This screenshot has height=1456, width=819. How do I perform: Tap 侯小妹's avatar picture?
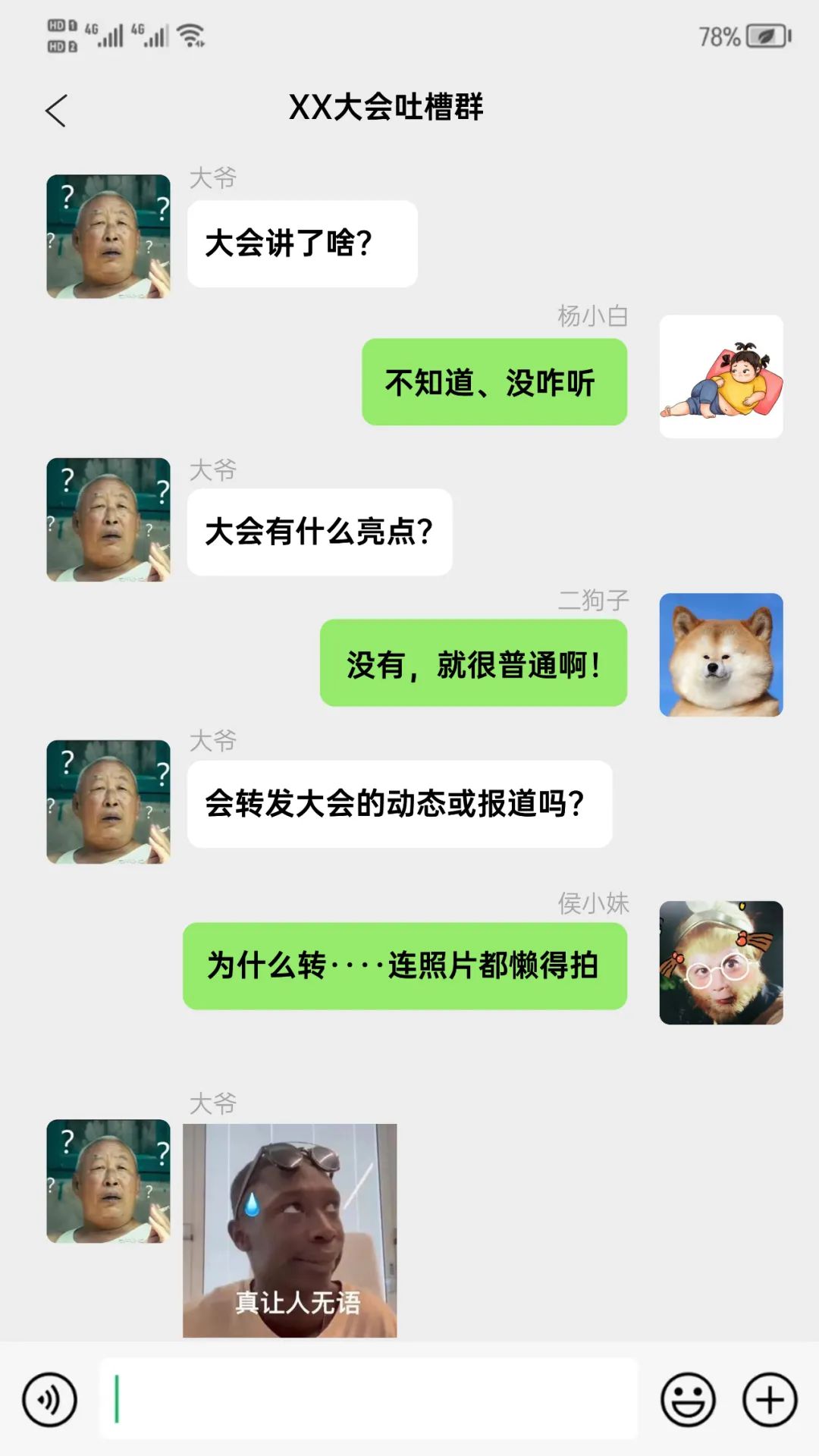coord(721,963)
